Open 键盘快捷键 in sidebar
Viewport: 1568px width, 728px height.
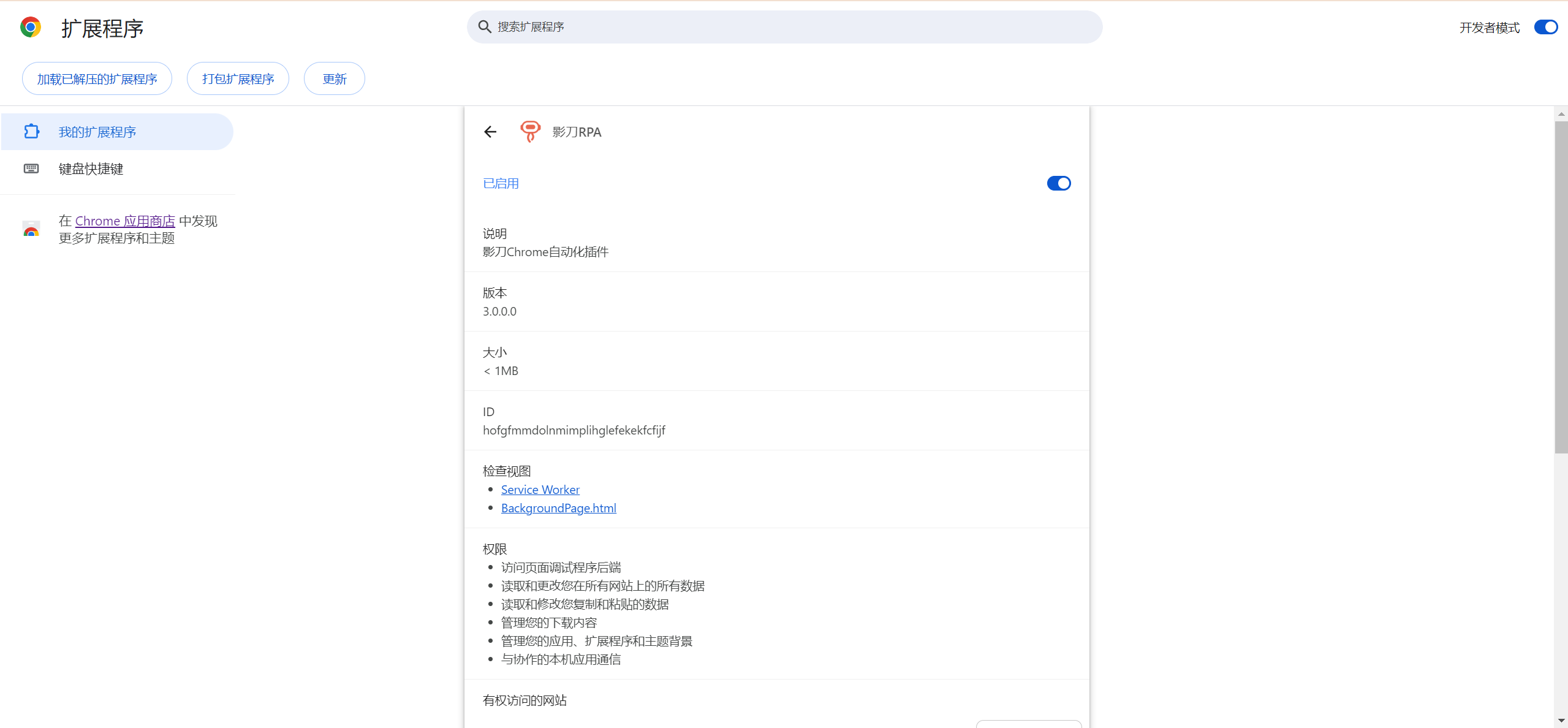91,169
